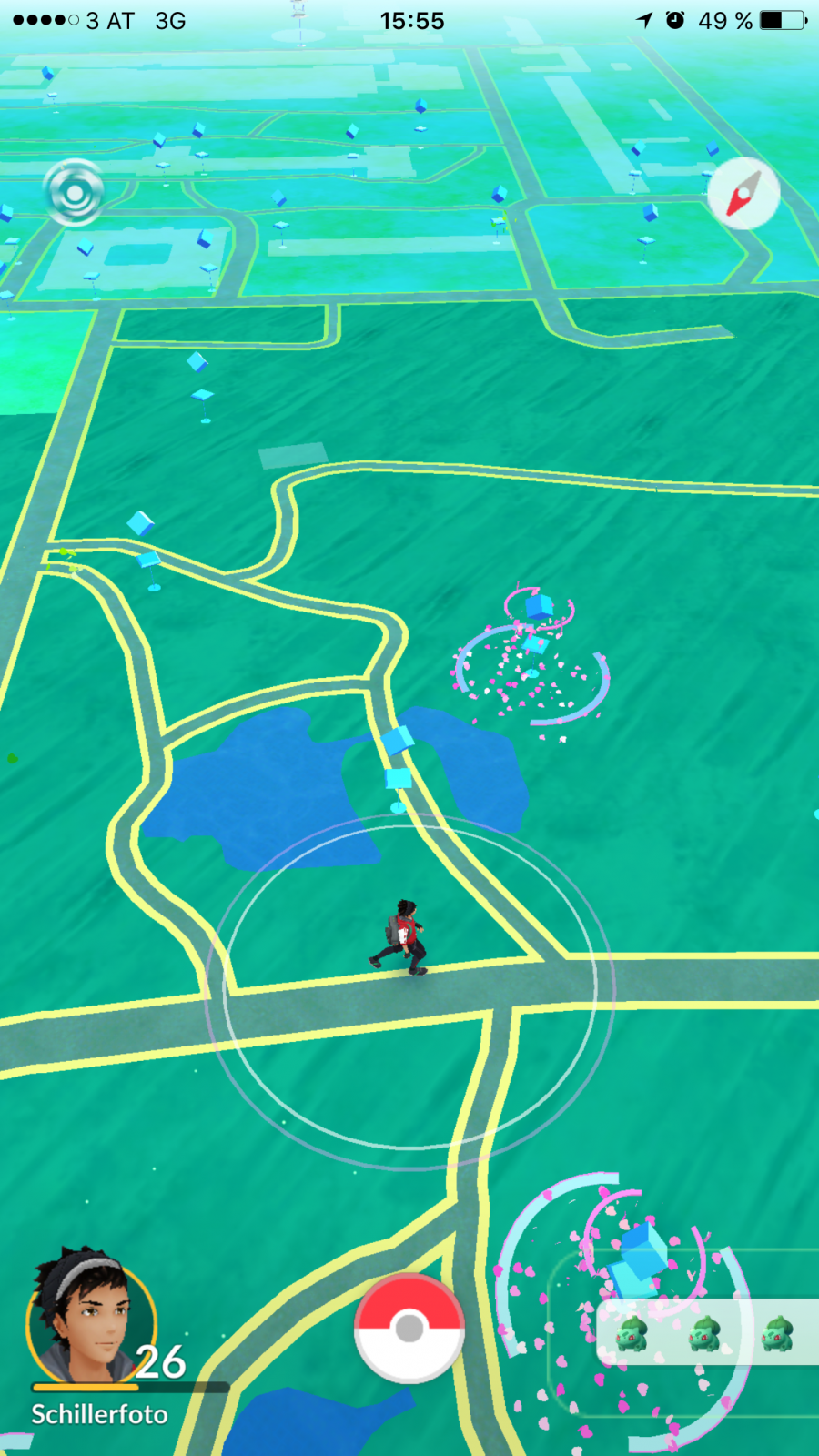Open the Poké Ball main menu
819x1456 pixels.
409,1328
